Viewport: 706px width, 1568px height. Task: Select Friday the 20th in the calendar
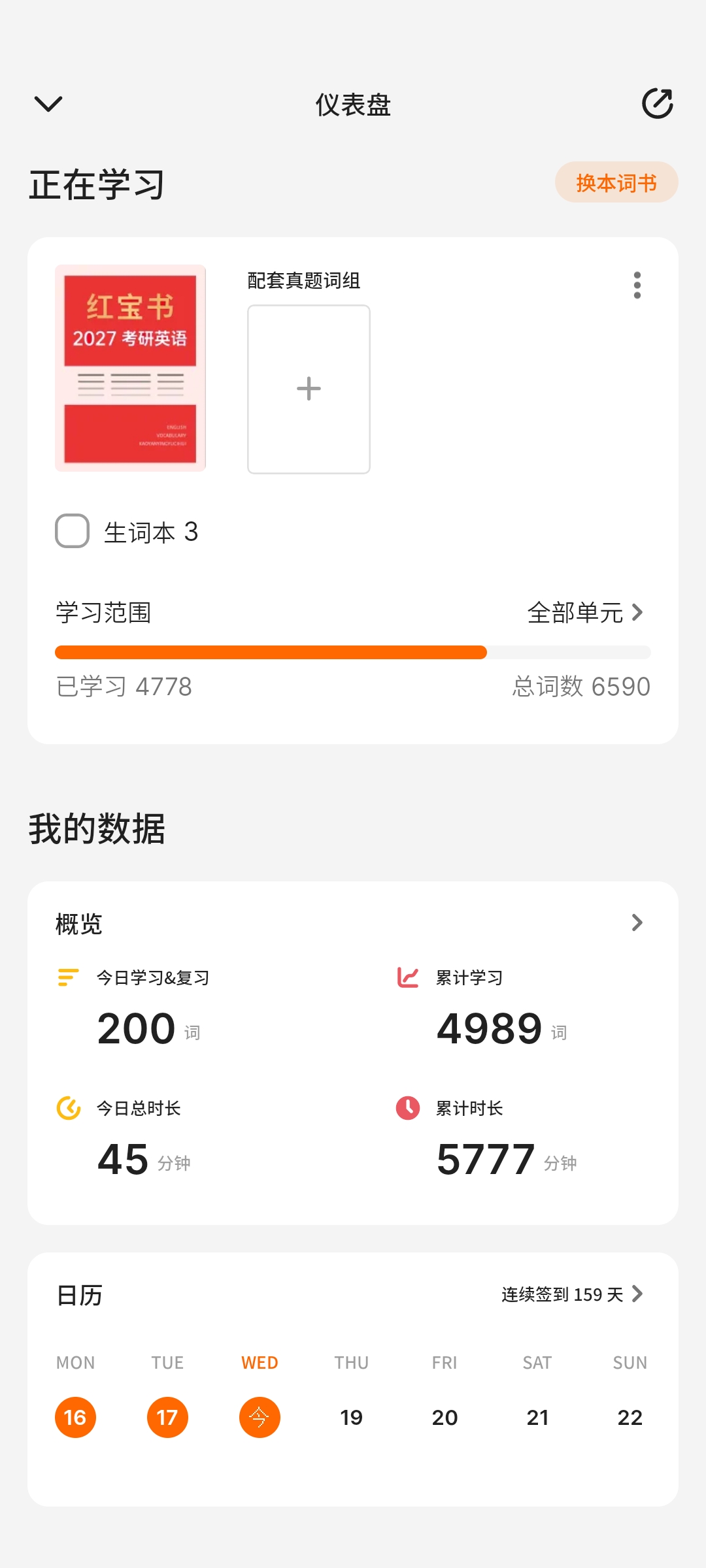[445, 1417]
